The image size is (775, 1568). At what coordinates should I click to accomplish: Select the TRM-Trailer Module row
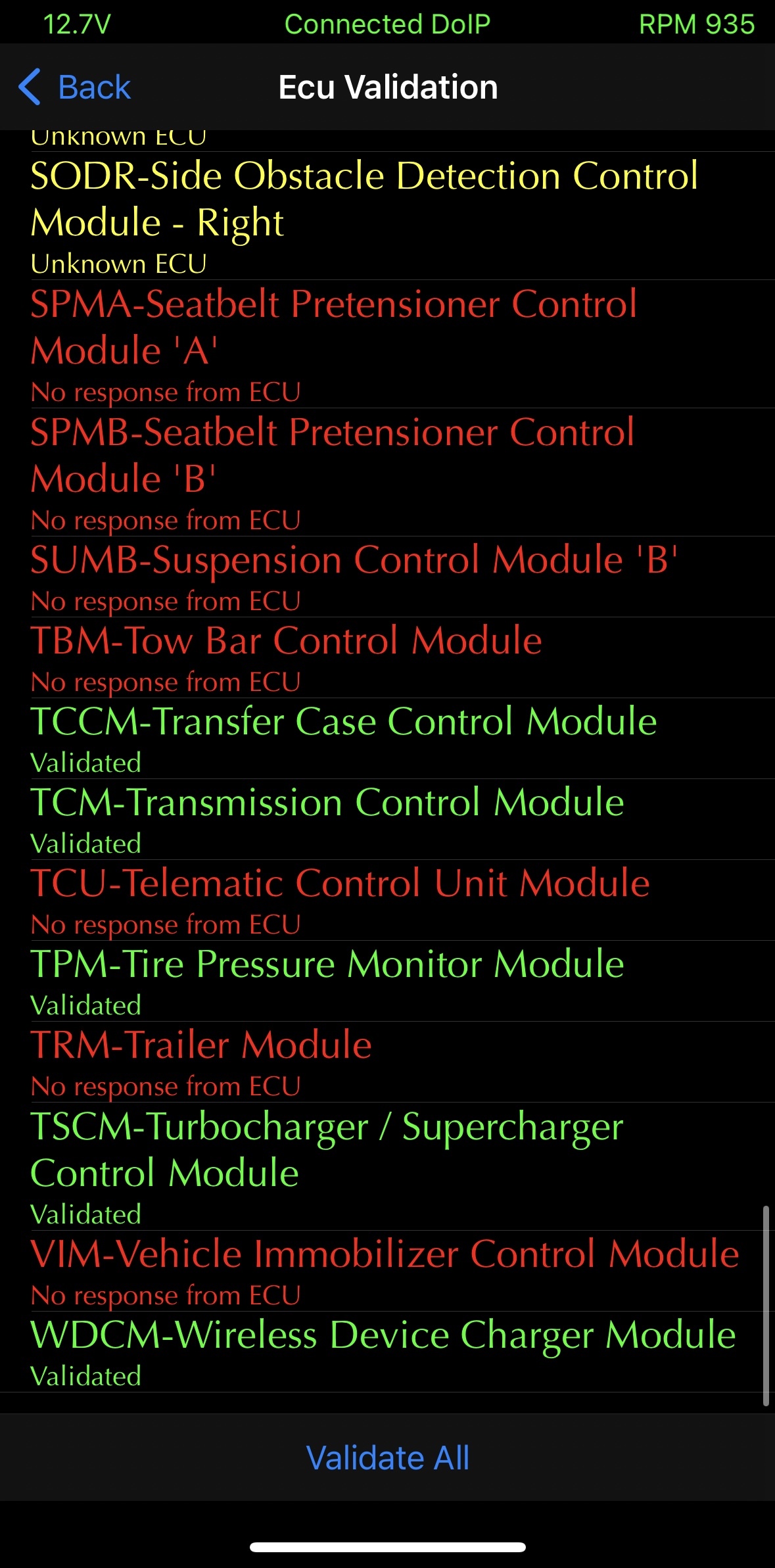[x=387, y=1062]
